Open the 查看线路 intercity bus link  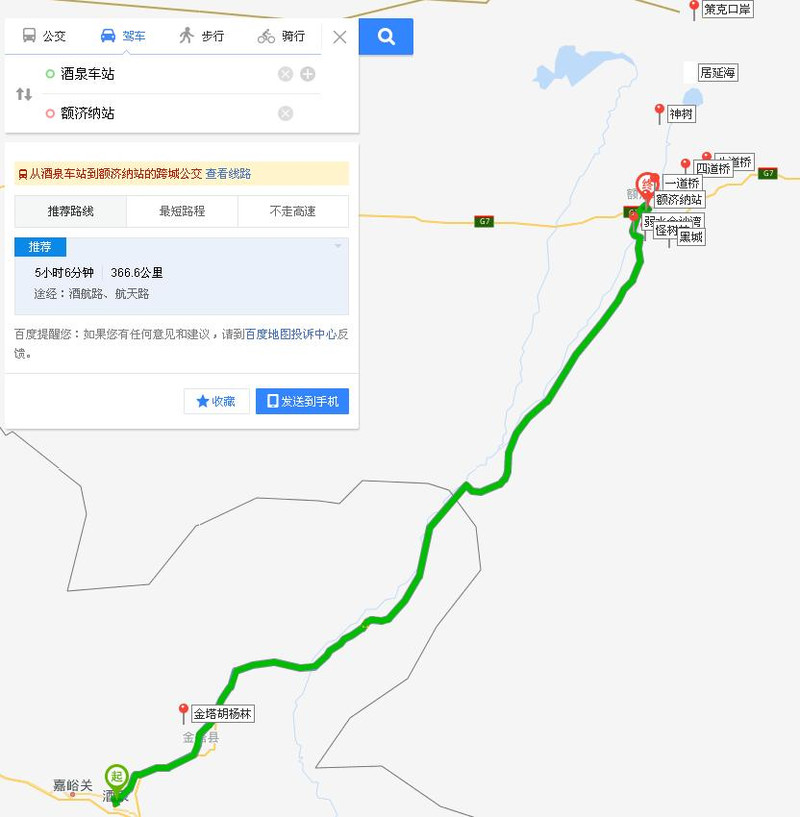pos(228,174)
